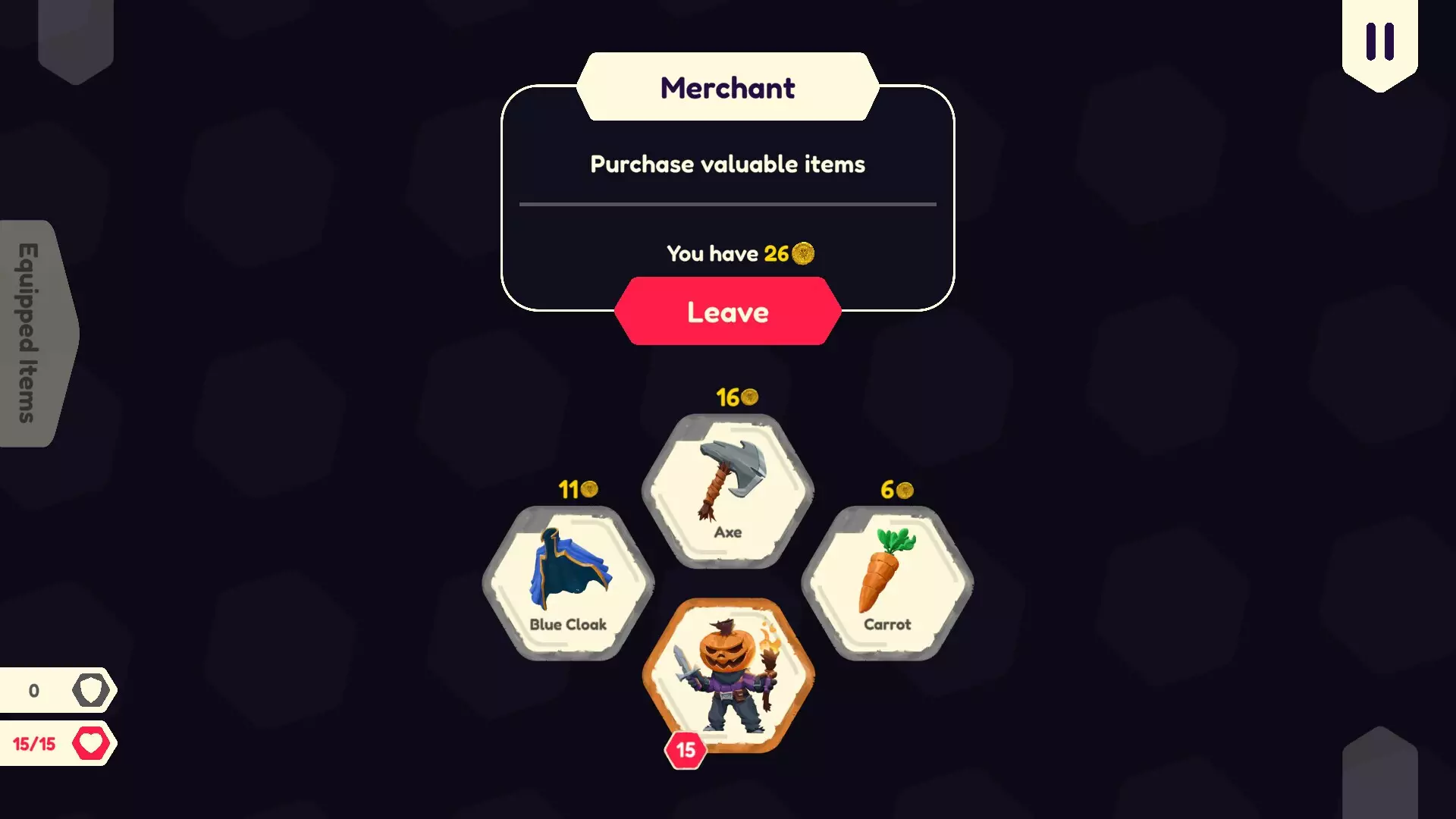This screenshot has height=819, width=1456.
Task: Expand the Equipped Items panel
Action: coord(34,333)
